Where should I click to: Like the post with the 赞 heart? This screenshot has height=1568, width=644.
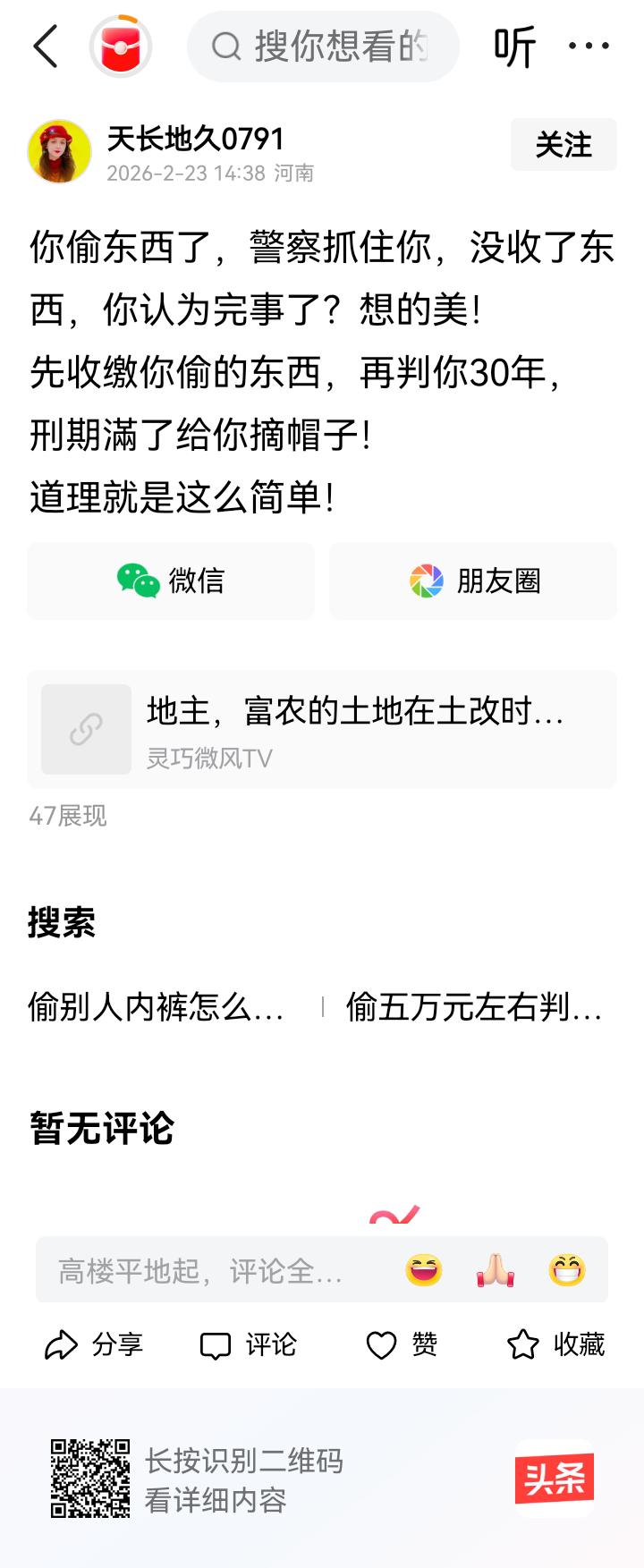[x=404, y=1343]
